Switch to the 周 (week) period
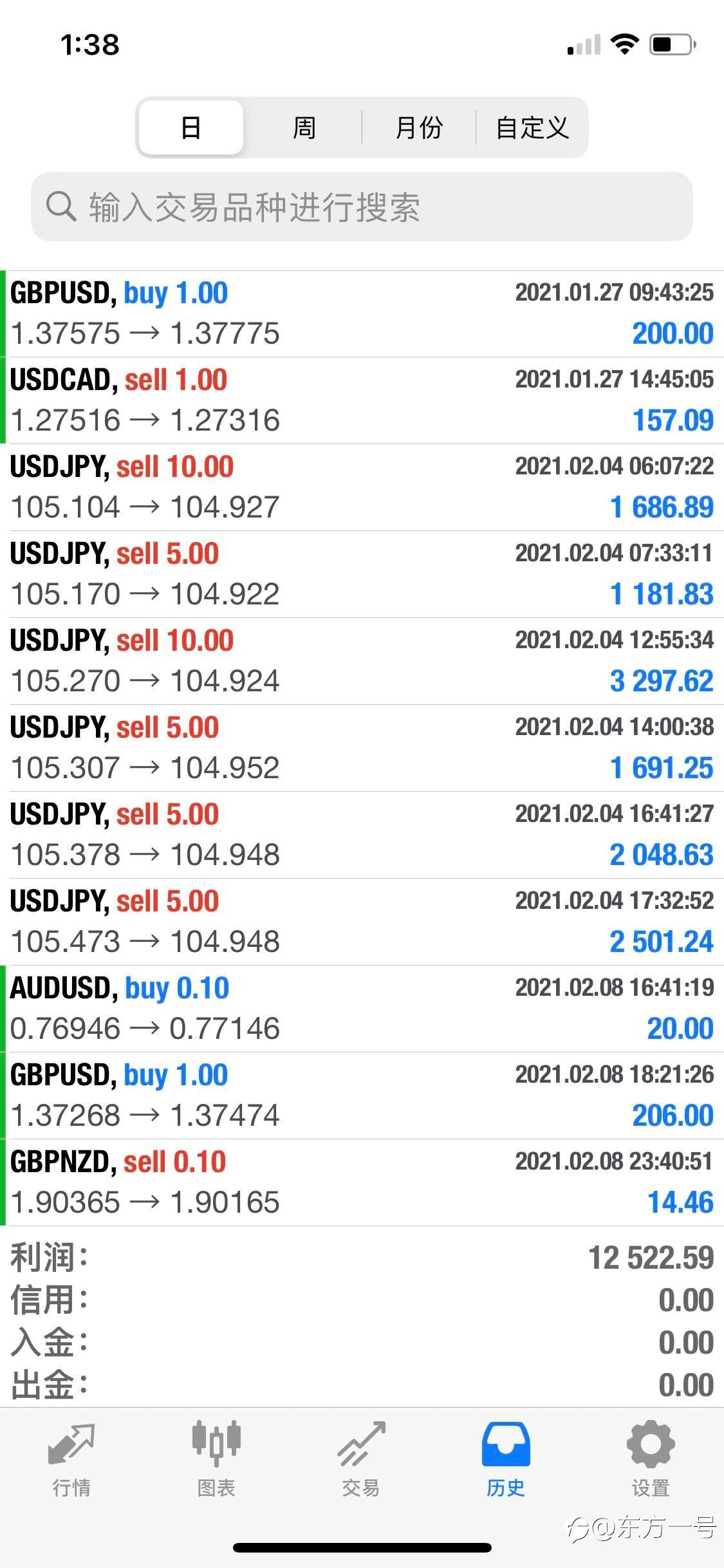 304,127
